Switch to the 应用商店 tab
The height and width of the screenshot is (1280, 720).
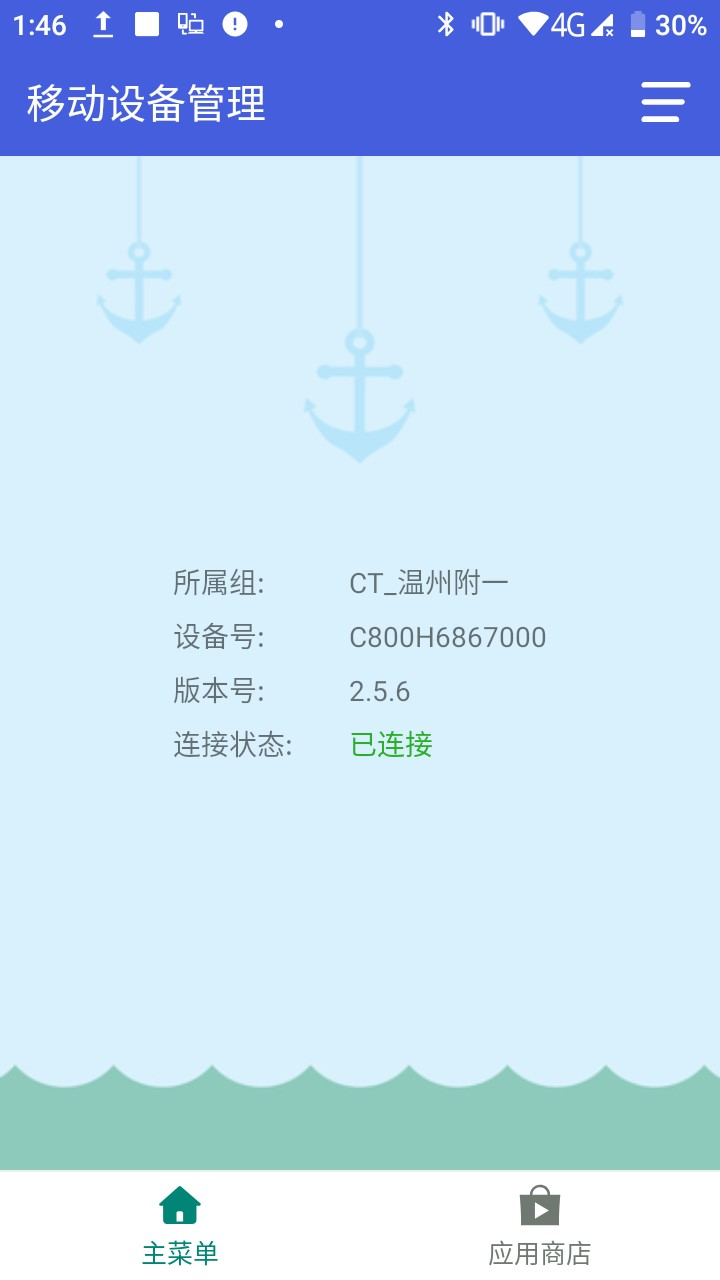[x=540, y=1226]
